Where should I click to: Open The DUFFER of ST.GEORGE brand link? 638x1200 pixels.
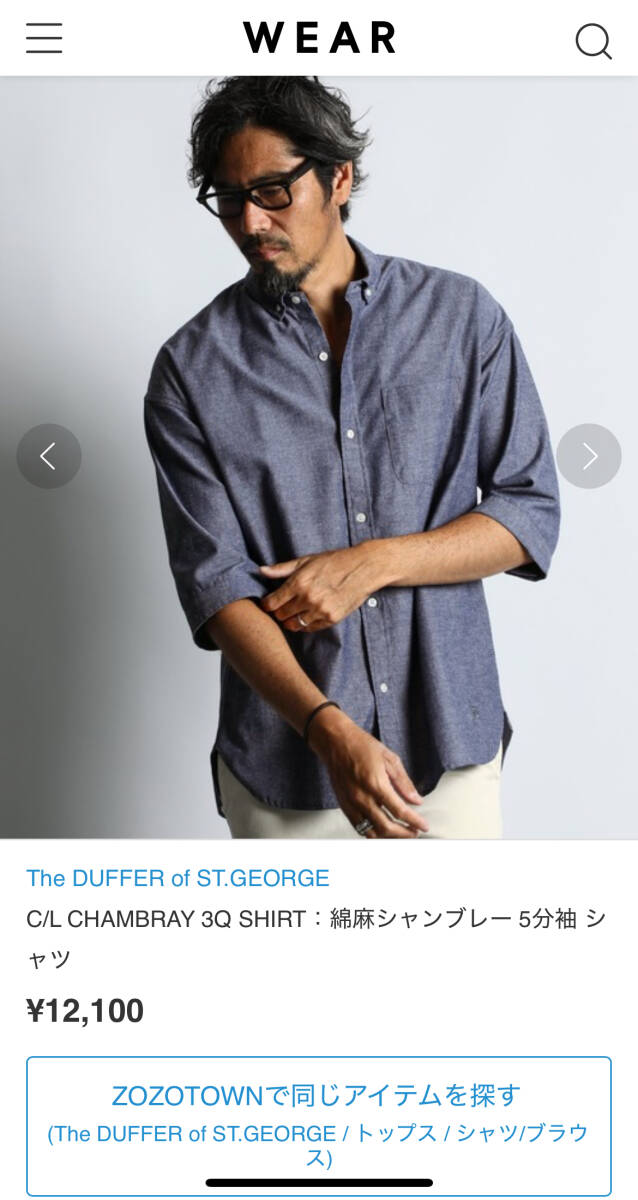(x=178, y=878)
